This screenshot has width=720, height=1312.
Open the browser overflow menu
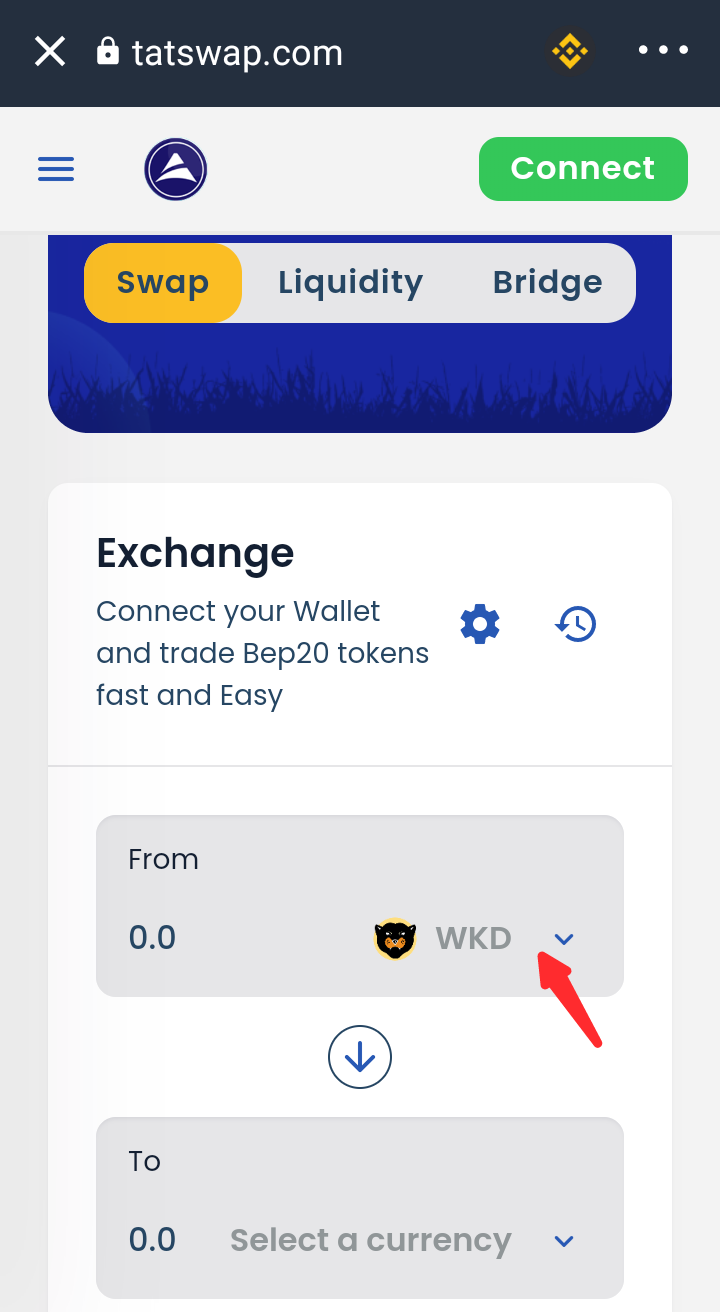(x=664, y=50)
